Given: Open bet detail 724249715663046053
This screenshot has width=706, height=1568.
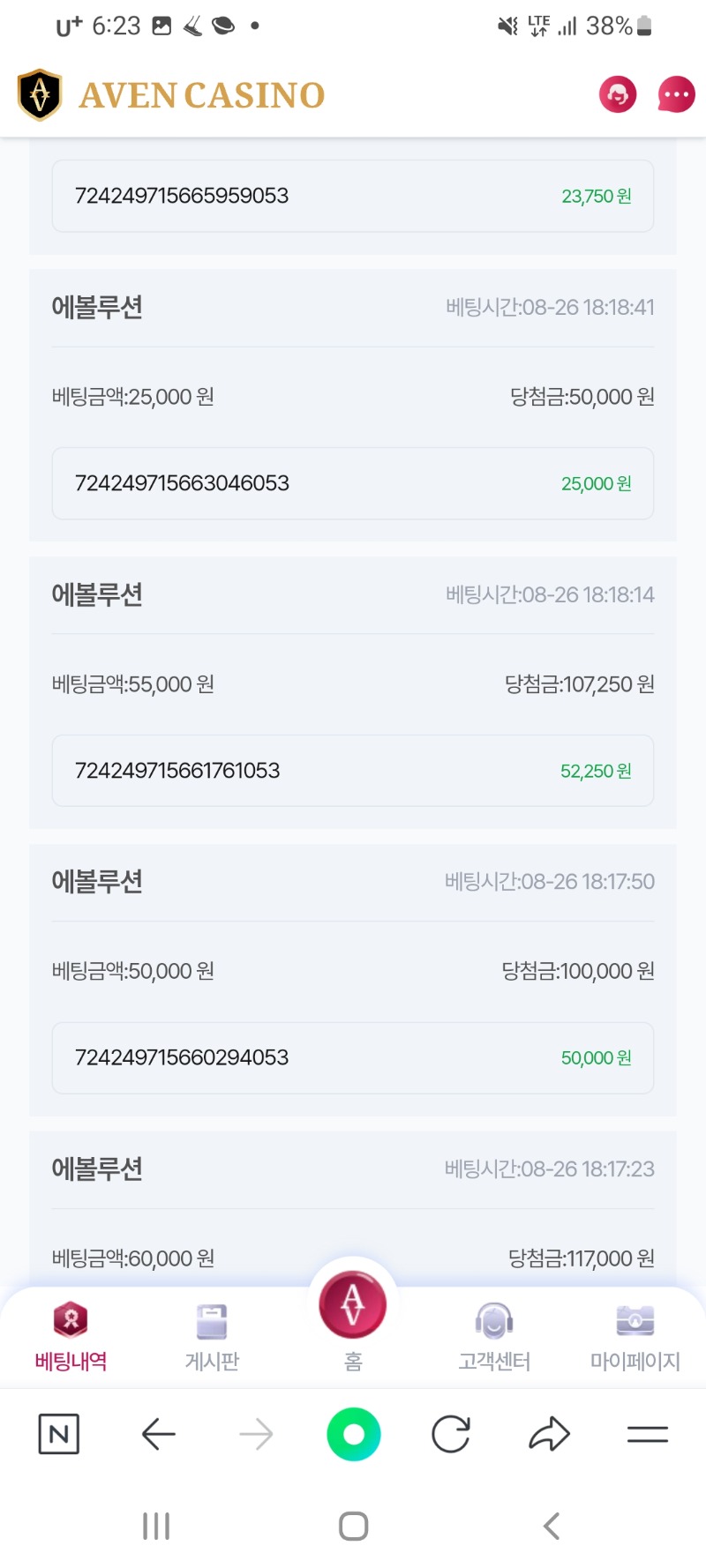Looking at the screenshot, I should click(353, 483).
